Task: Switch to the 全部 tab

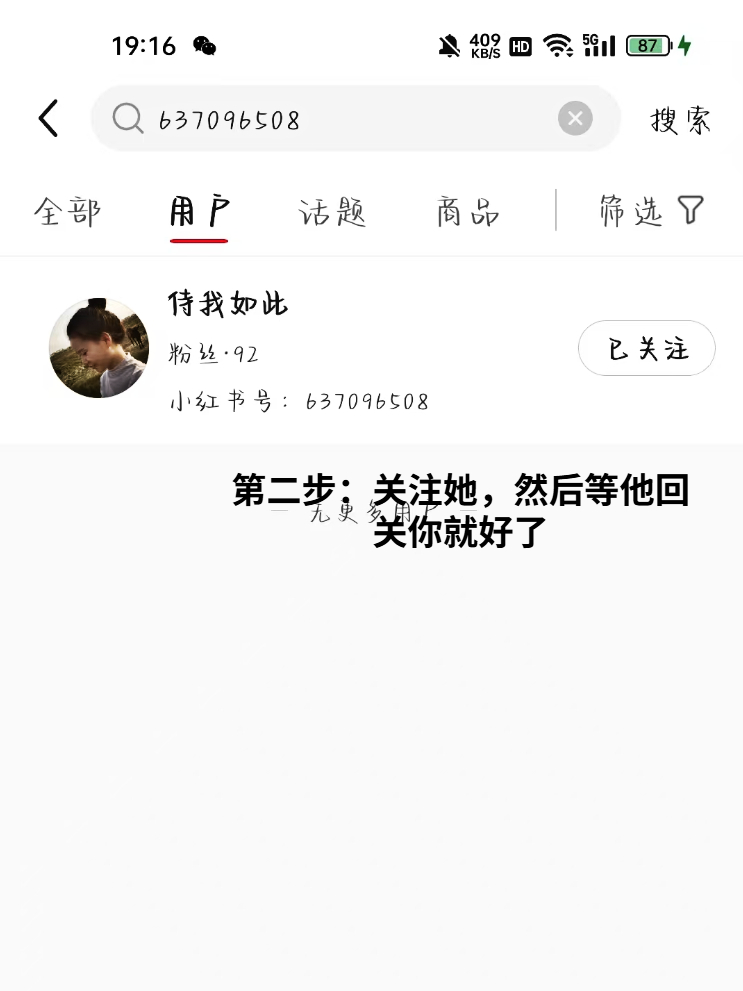Action: [67, 211]
